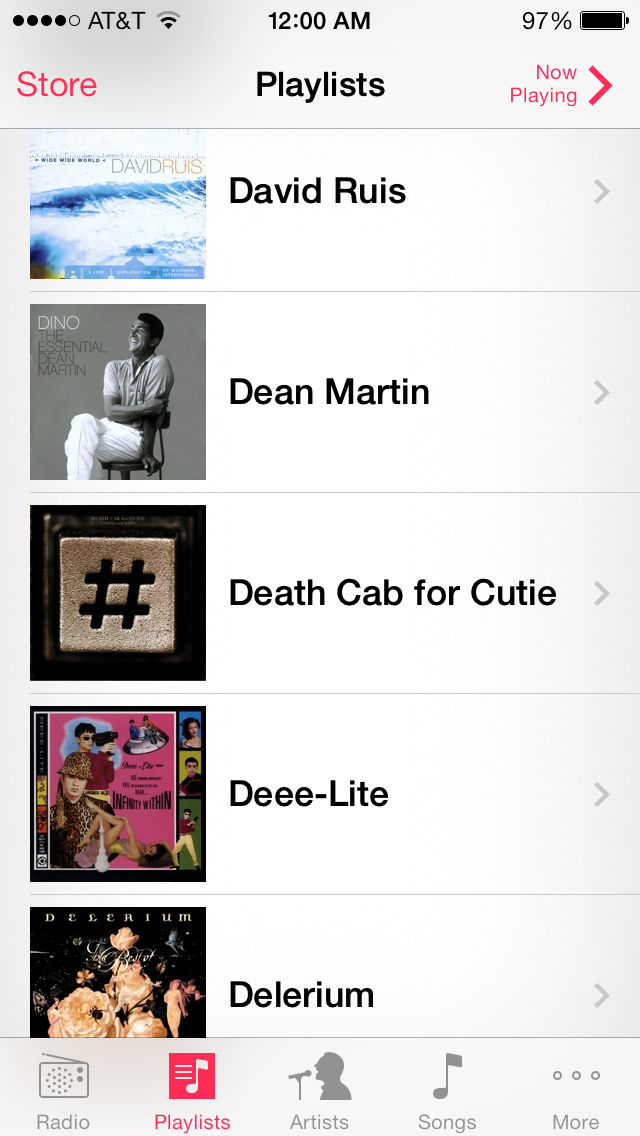This screenshot has width=640, height=1136.
Task: Select the Playlists tab
Action: tap(192, 1090)
